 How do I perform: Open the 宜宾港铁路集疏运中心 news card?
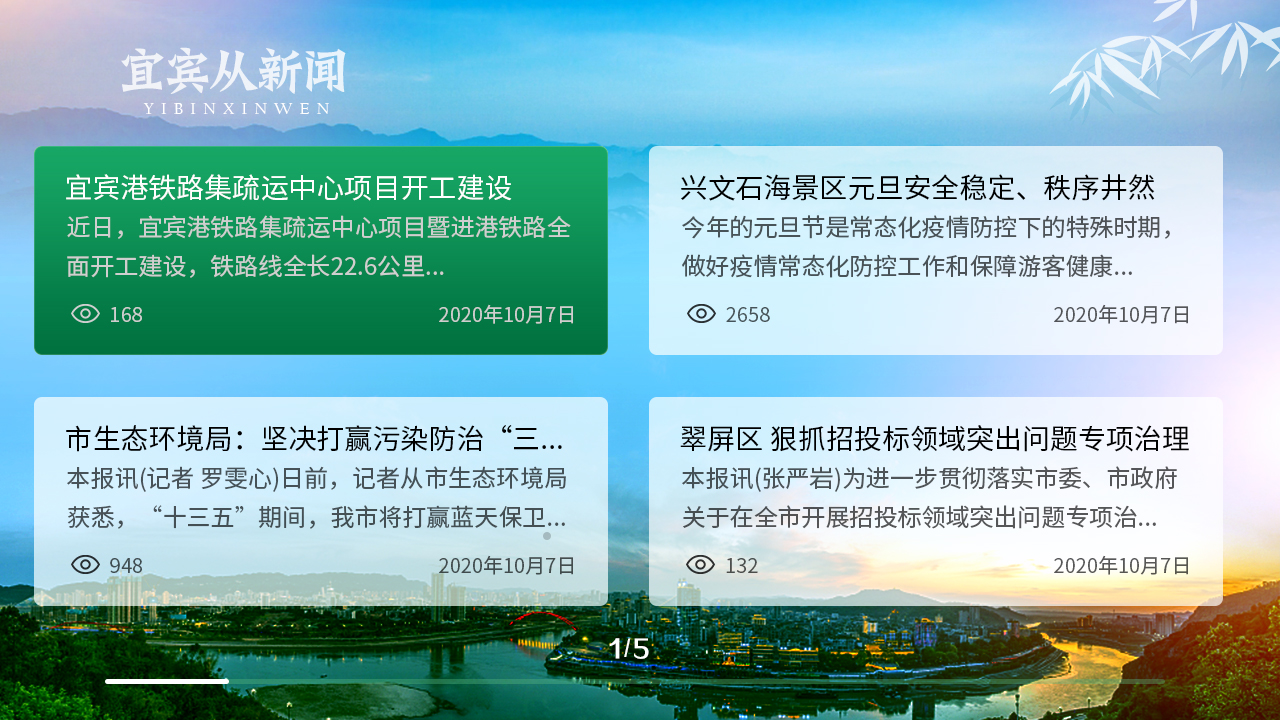coord(320,250)
